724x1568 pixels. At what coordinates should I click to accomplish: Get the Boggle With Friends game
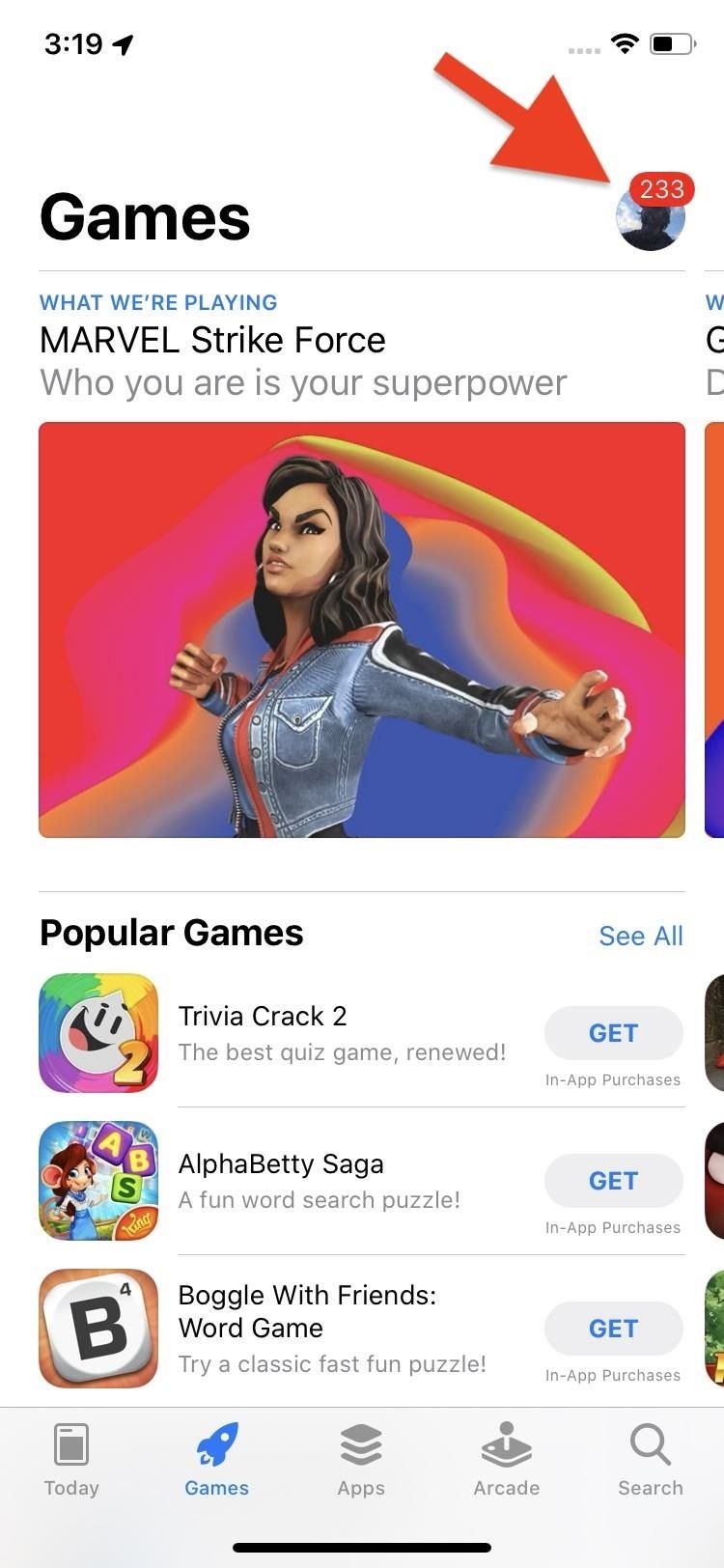click(x=613, y=1328)
